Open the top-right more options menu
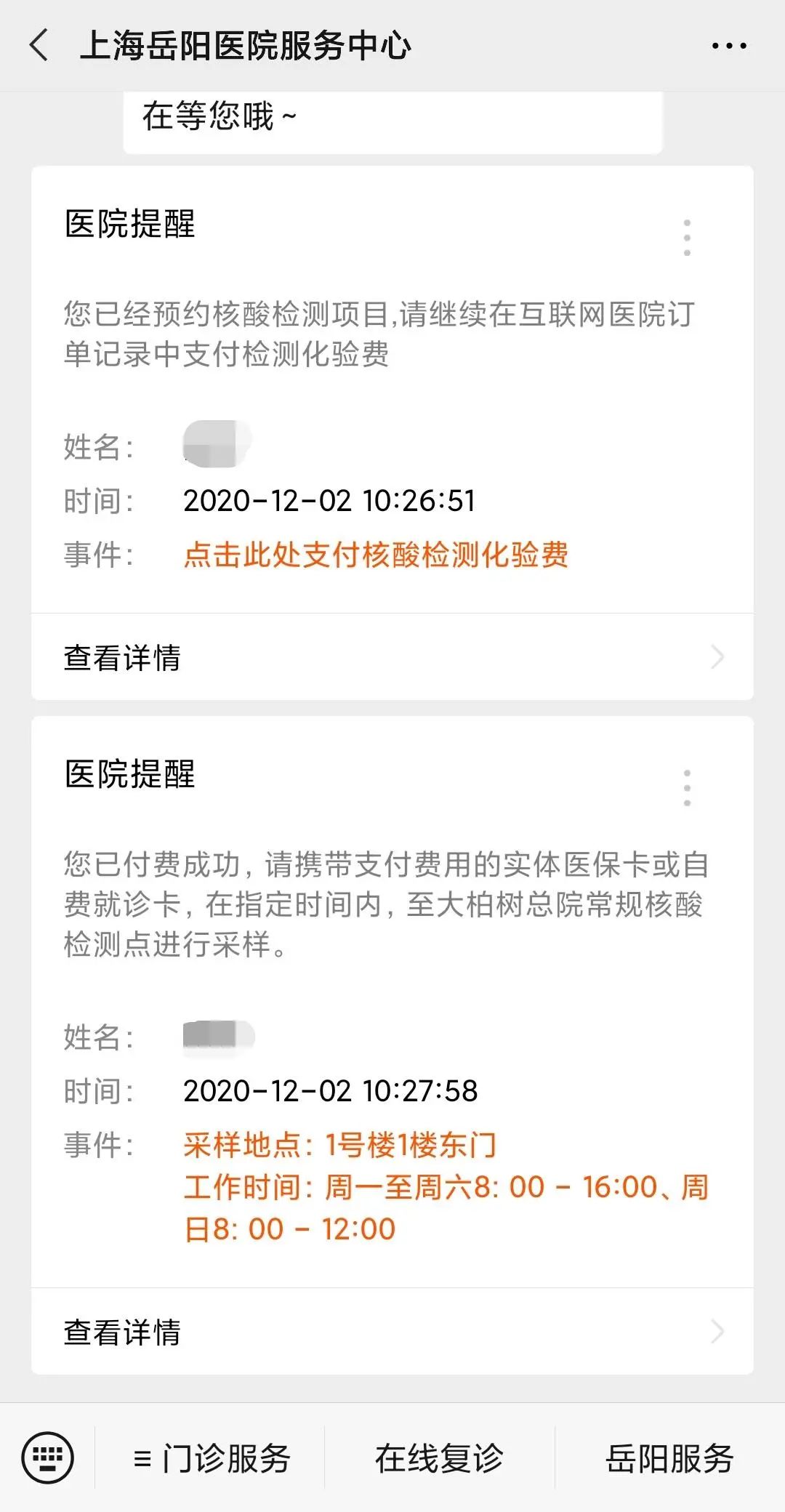Screen dimensions: 785x1512 pos(728,46)
